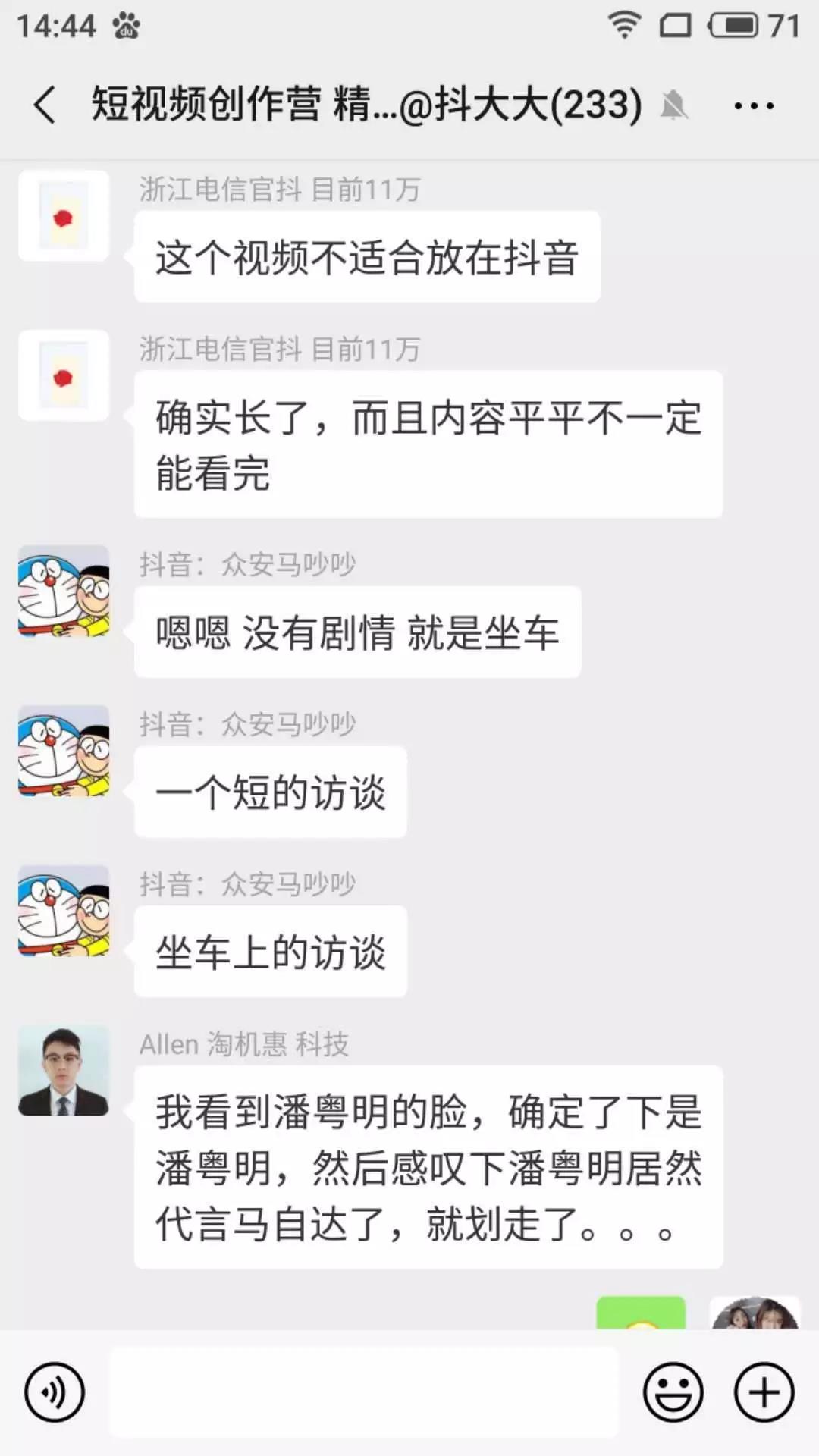The height and width of the screenshot is (1456, 819).
Task: Open the plus attachment menu
Action: 764,1392
